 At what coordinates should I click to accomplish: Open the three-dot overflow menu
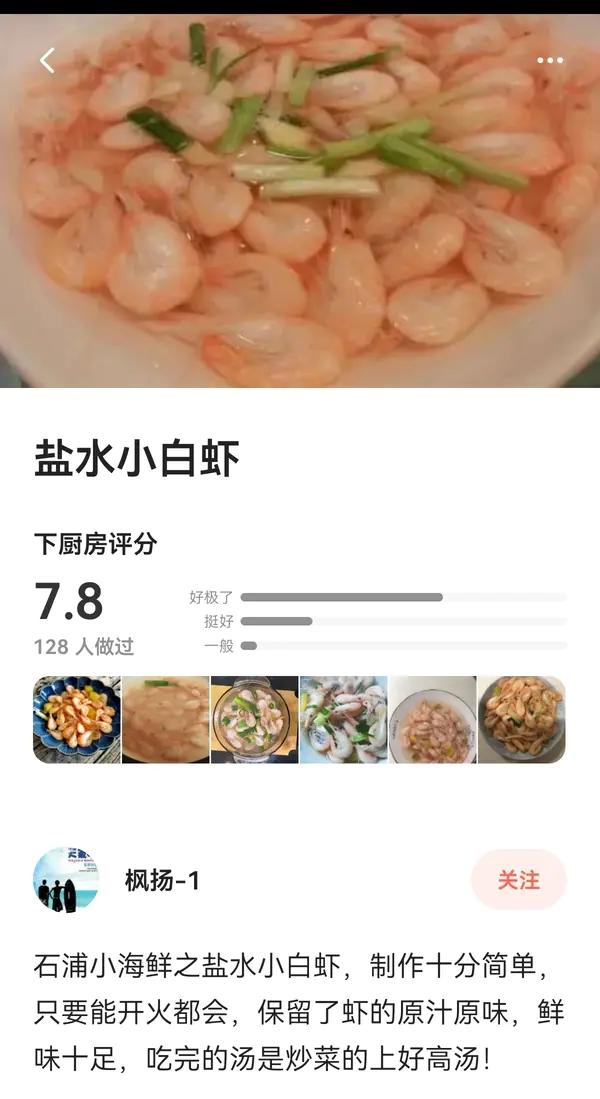[550, 61]
